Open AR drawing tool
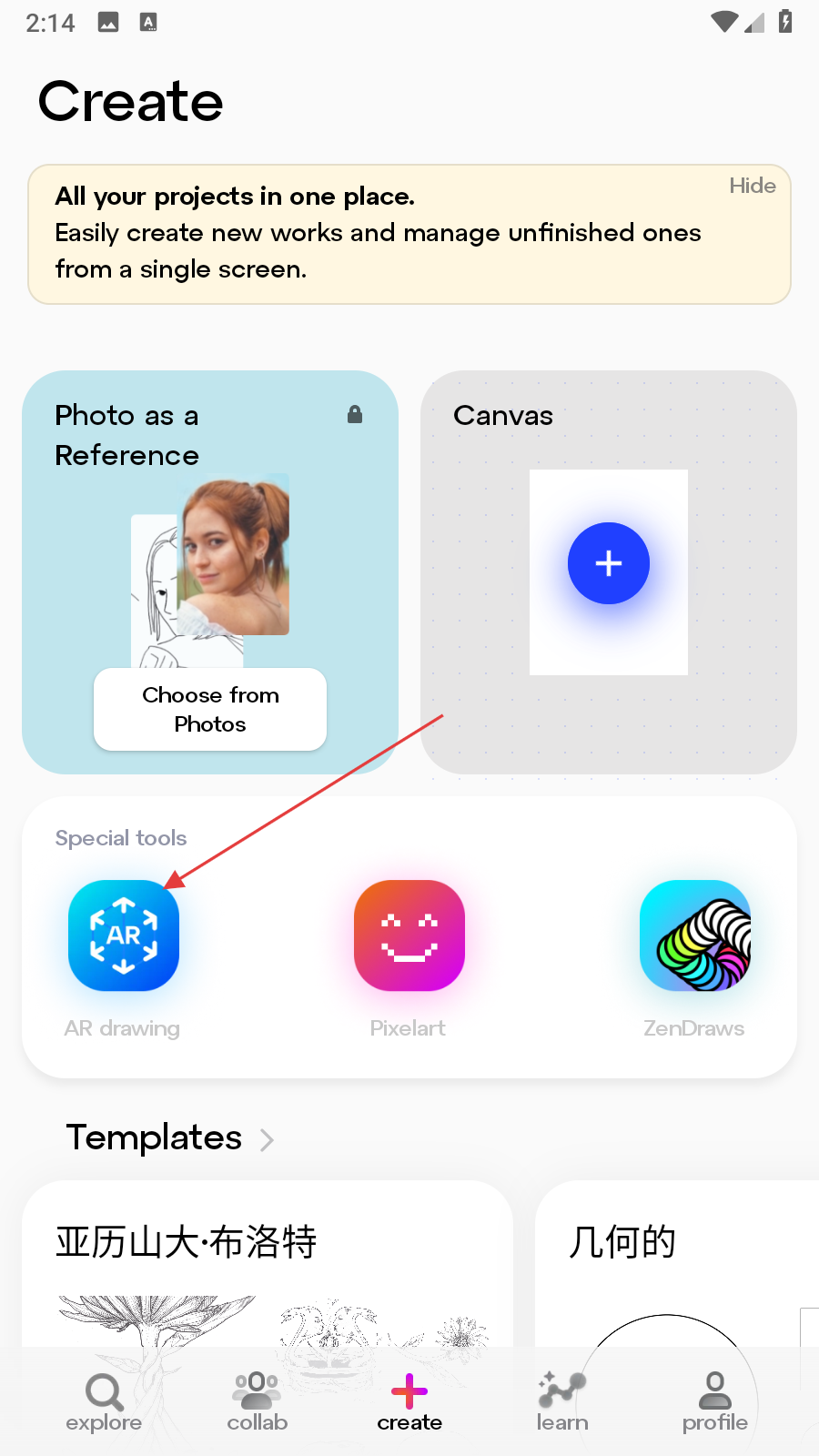The image size is (819, 1456). click(124, 935)
